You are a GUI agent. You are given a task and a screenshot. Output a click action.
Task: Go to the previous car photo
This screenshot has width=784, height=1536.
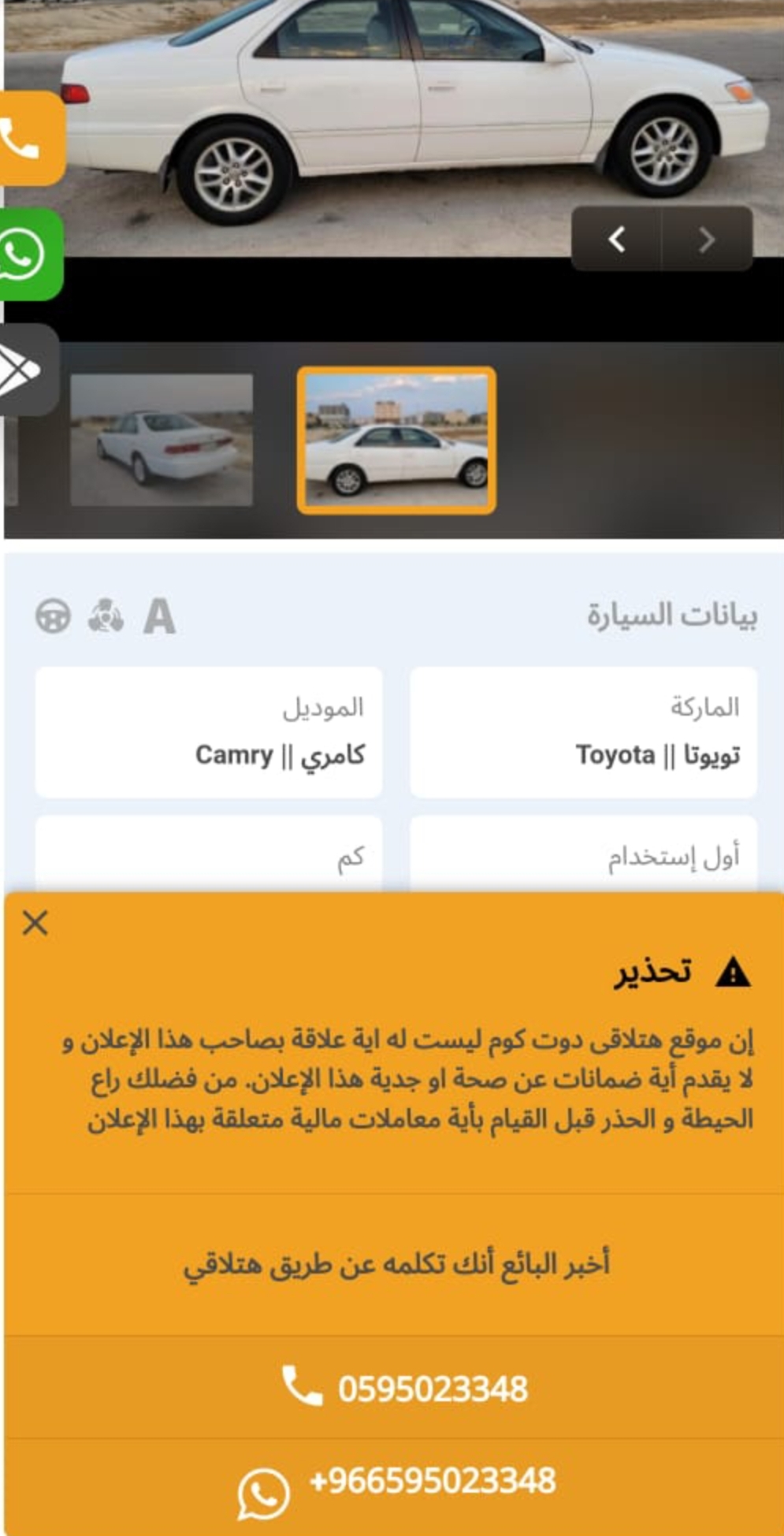click(x=617, y=239)
